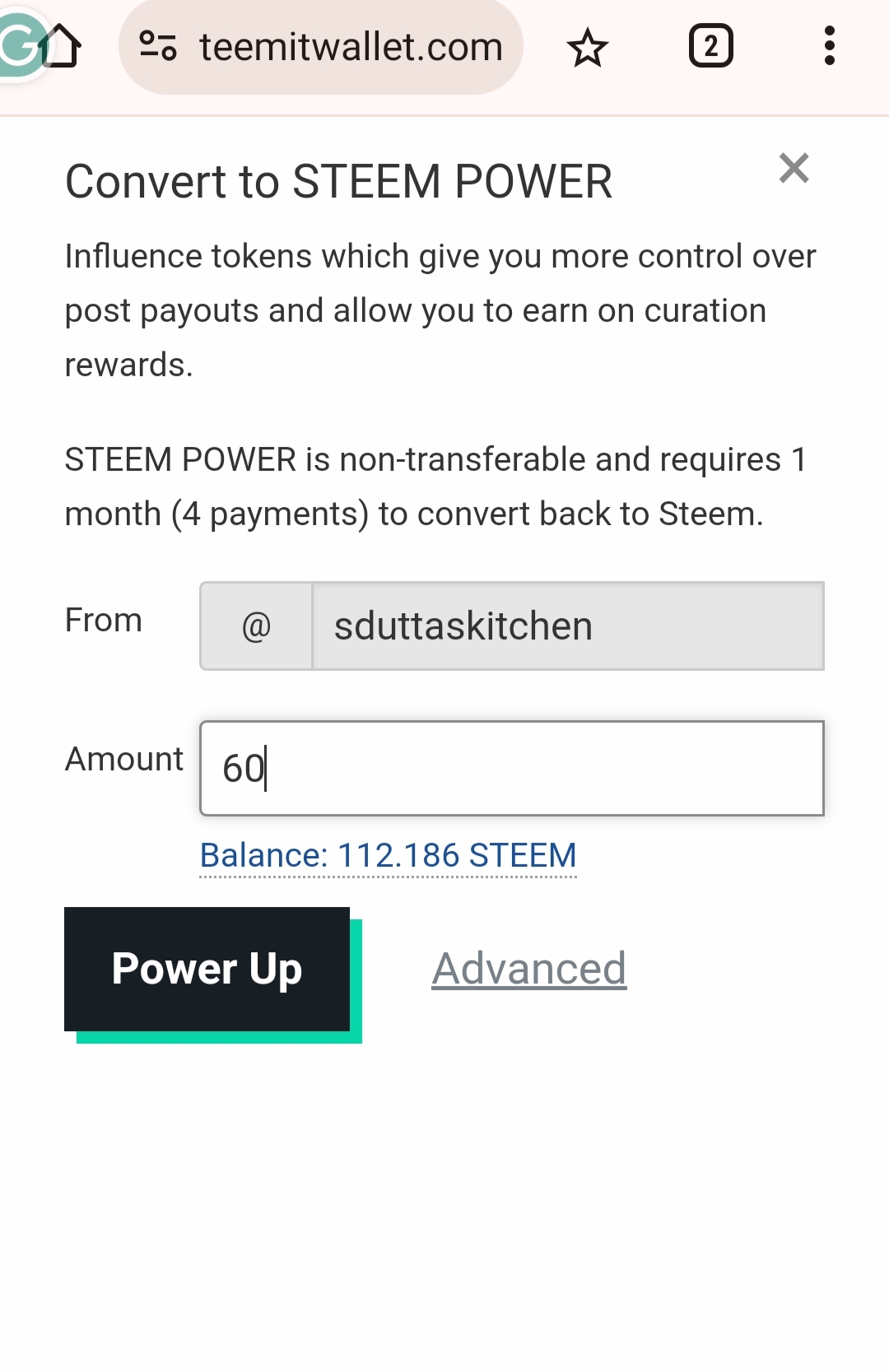Bookmark the page with the star icon
Screen dimensions: 889x1372
pyautogui.click(x=588, y=47)
